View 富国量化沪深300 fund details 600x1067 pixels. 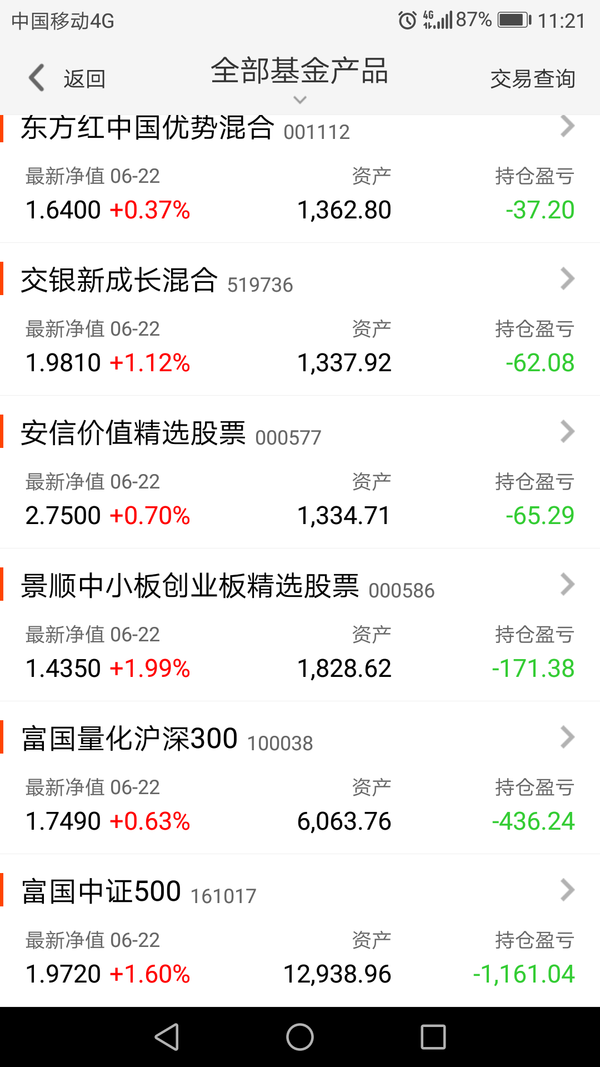coord(300,778)
